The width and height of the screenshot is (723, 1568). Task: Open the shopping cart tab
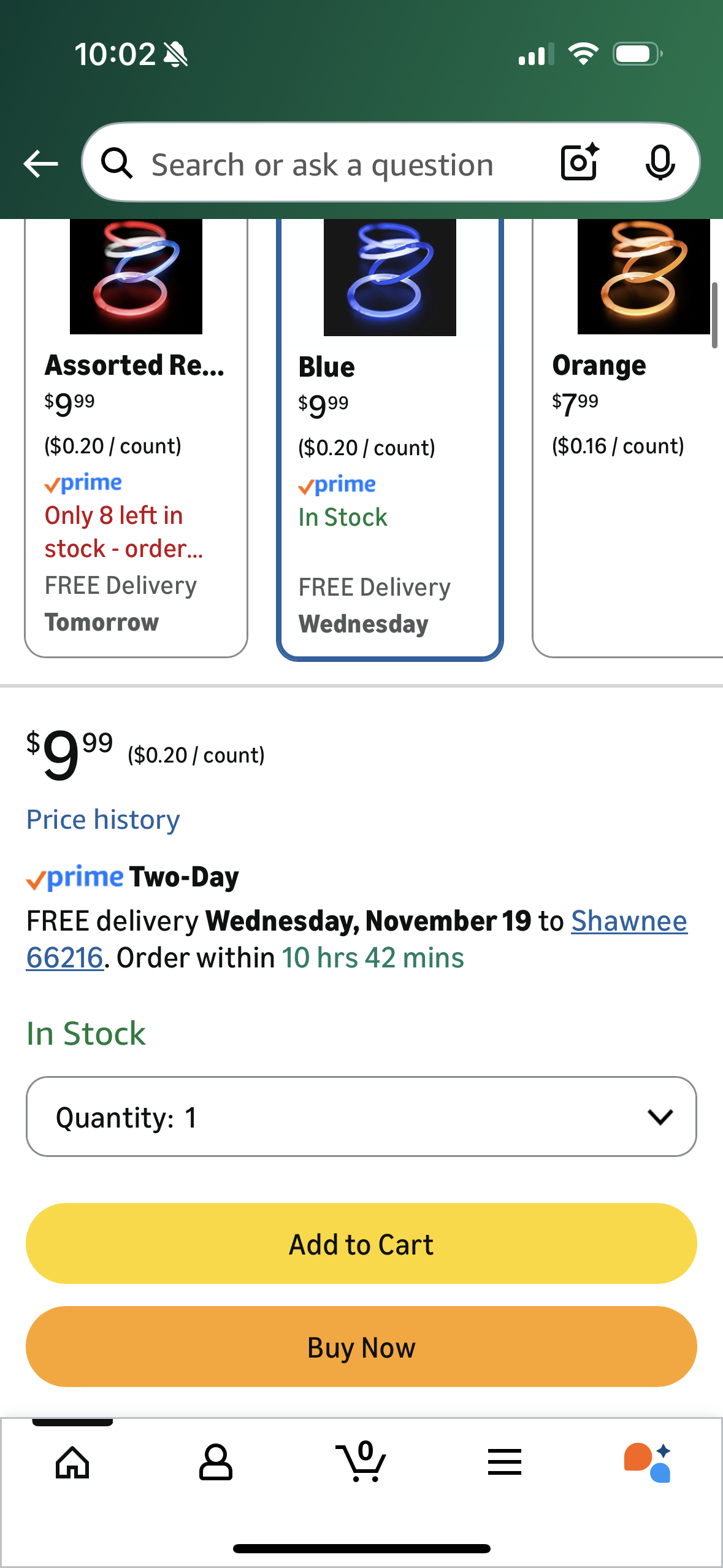coord(361,1462)
